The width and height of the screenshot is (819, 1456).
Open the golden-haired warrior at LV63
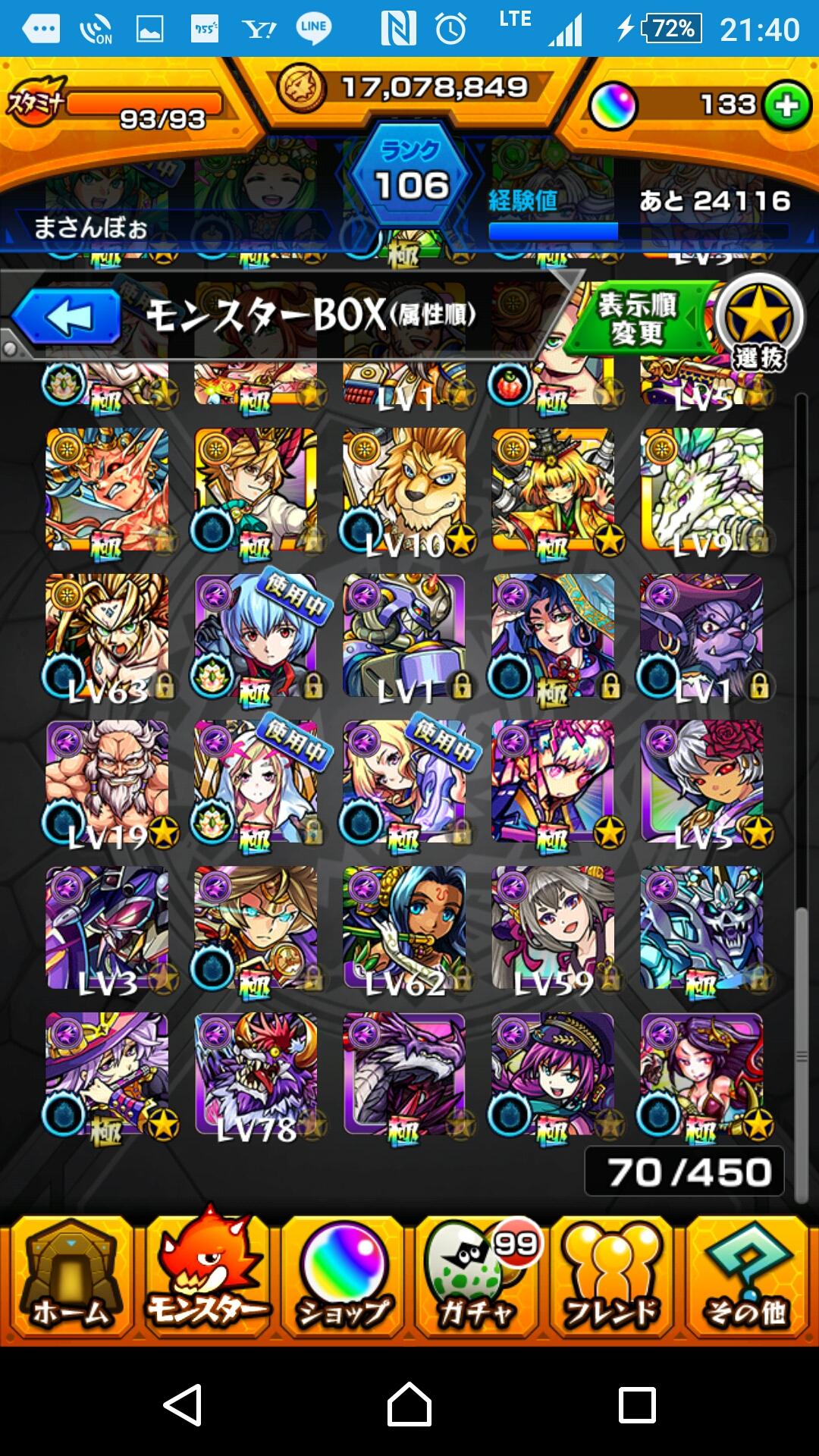pyautogui.click(x=107, y=635)
